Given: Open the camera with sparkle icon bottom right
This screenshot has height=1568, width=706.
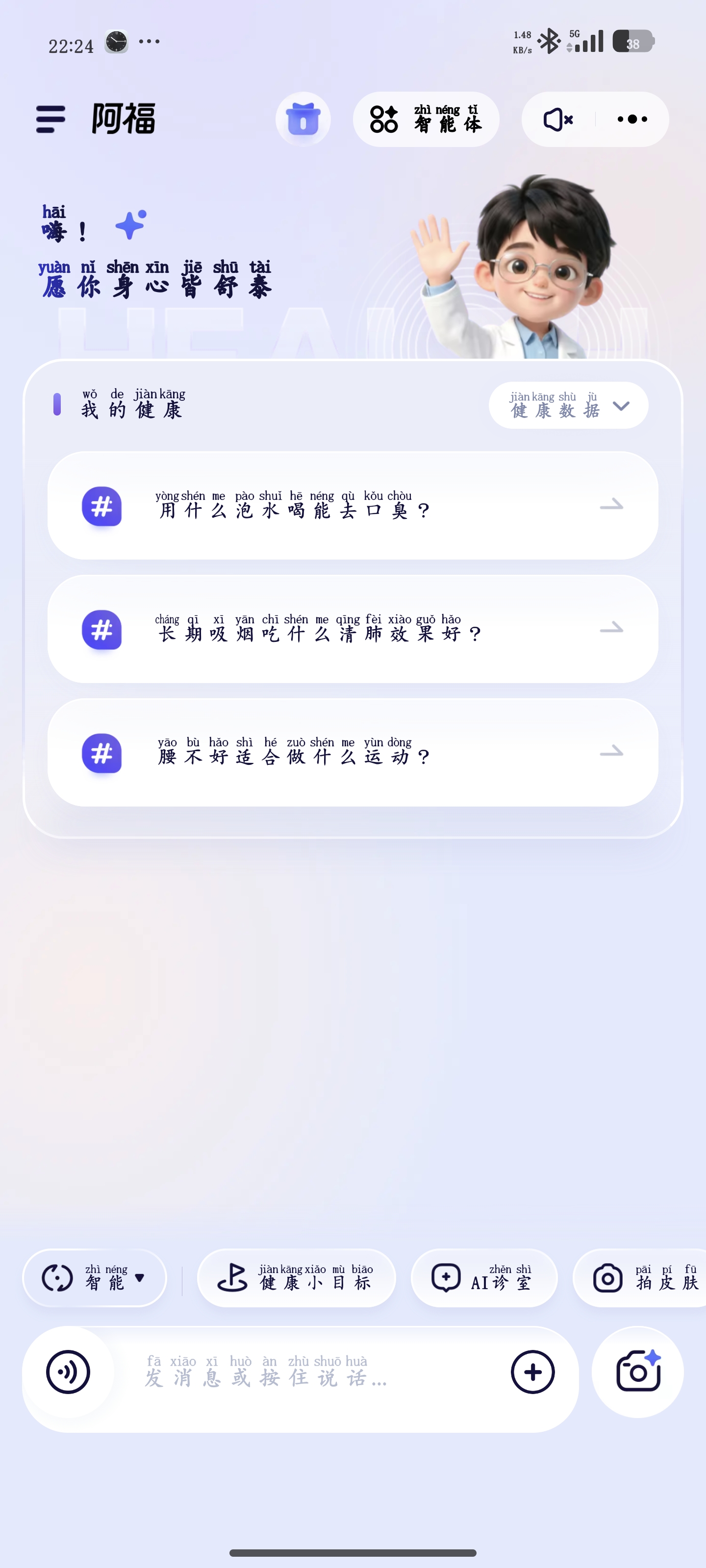Looking at the screenshot, I should 638,1372.
